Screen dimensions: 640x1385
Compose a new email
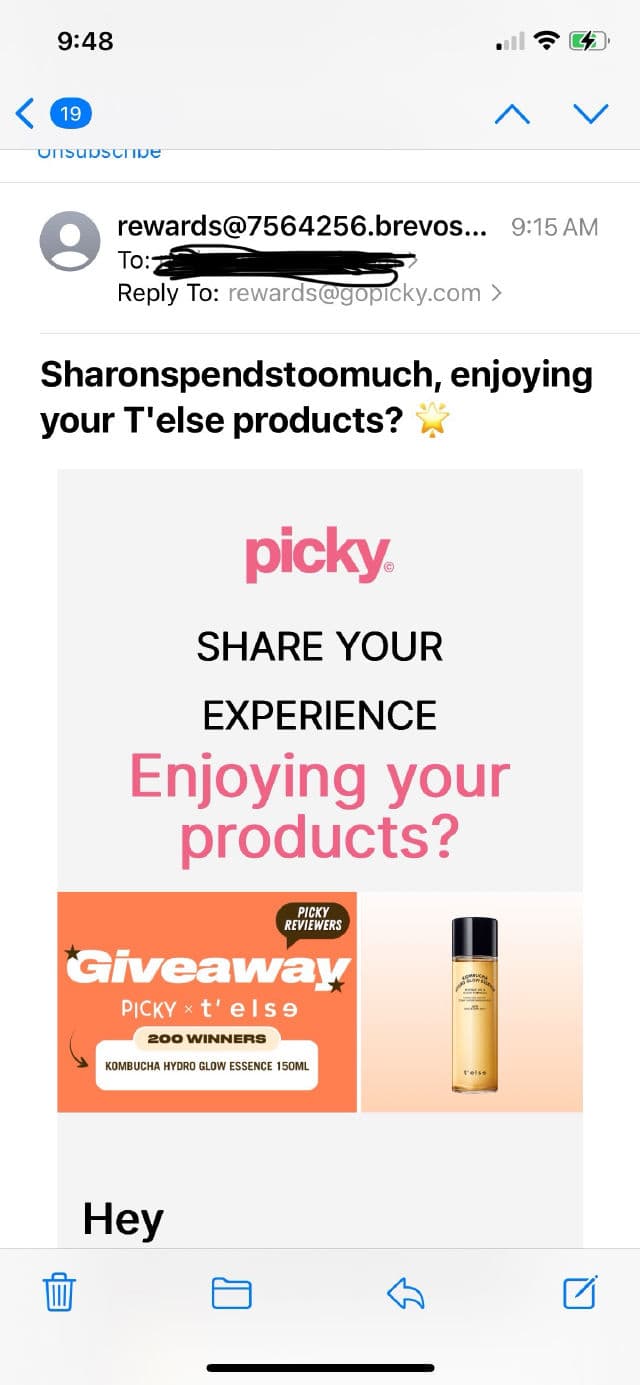(x=580, y=1293)
